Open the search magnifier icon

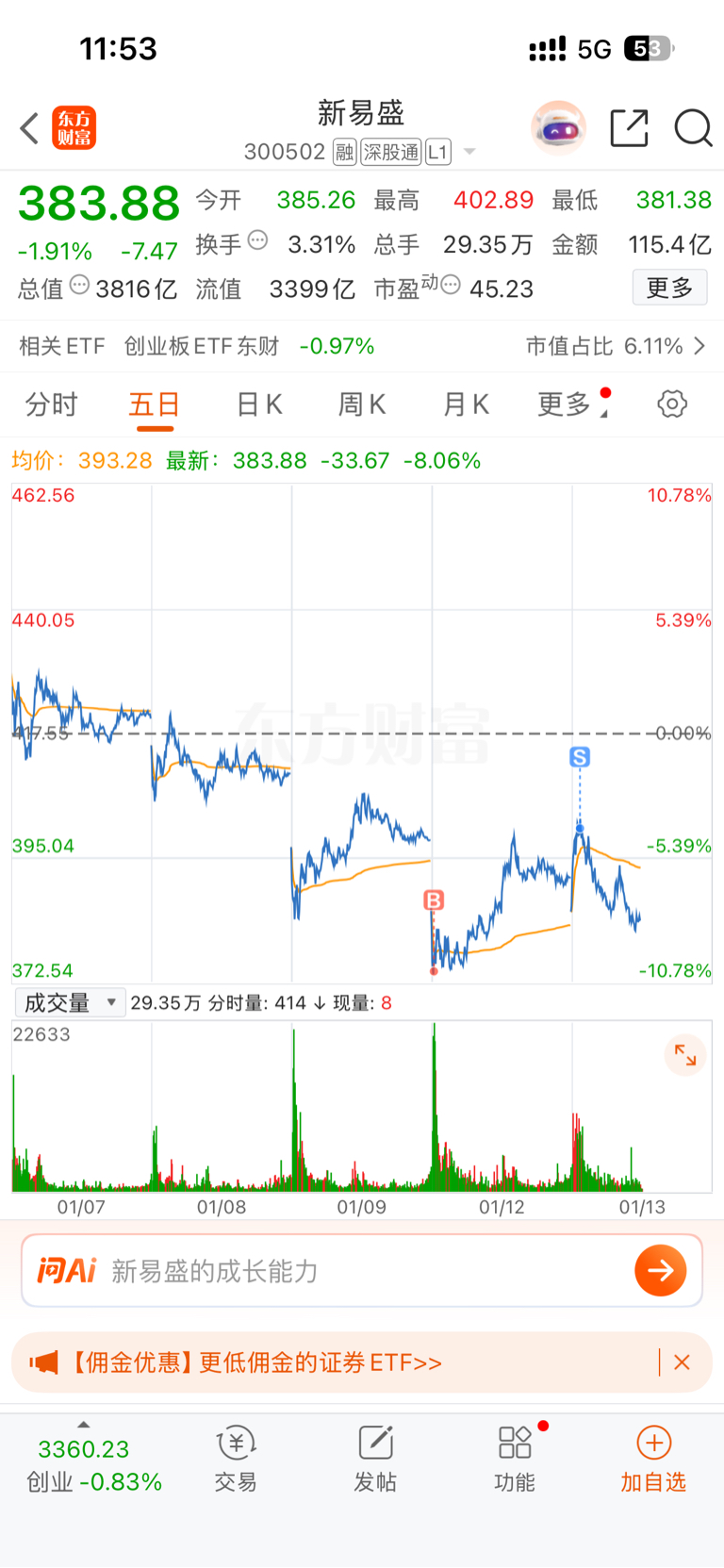[x=693, y=128]
